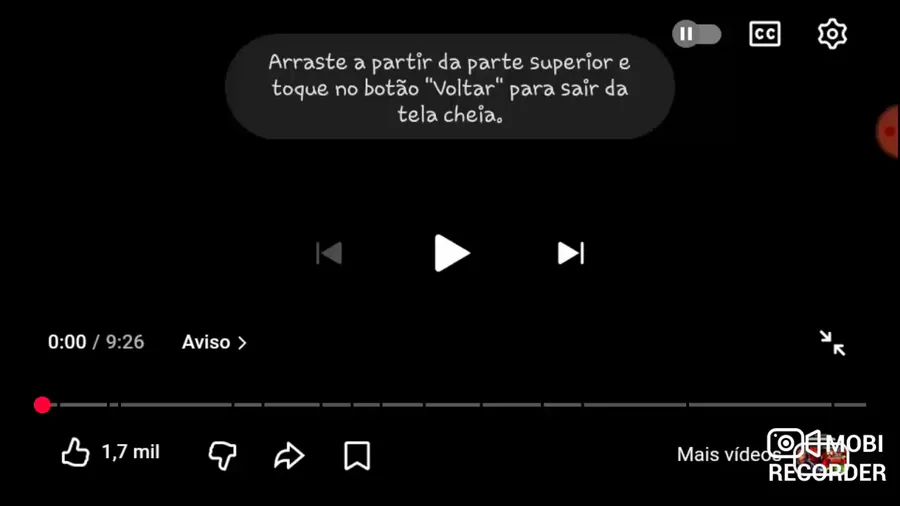The width and height of the screenshot is (900, 506).
Task: Like the video
Action: (76, 453)
